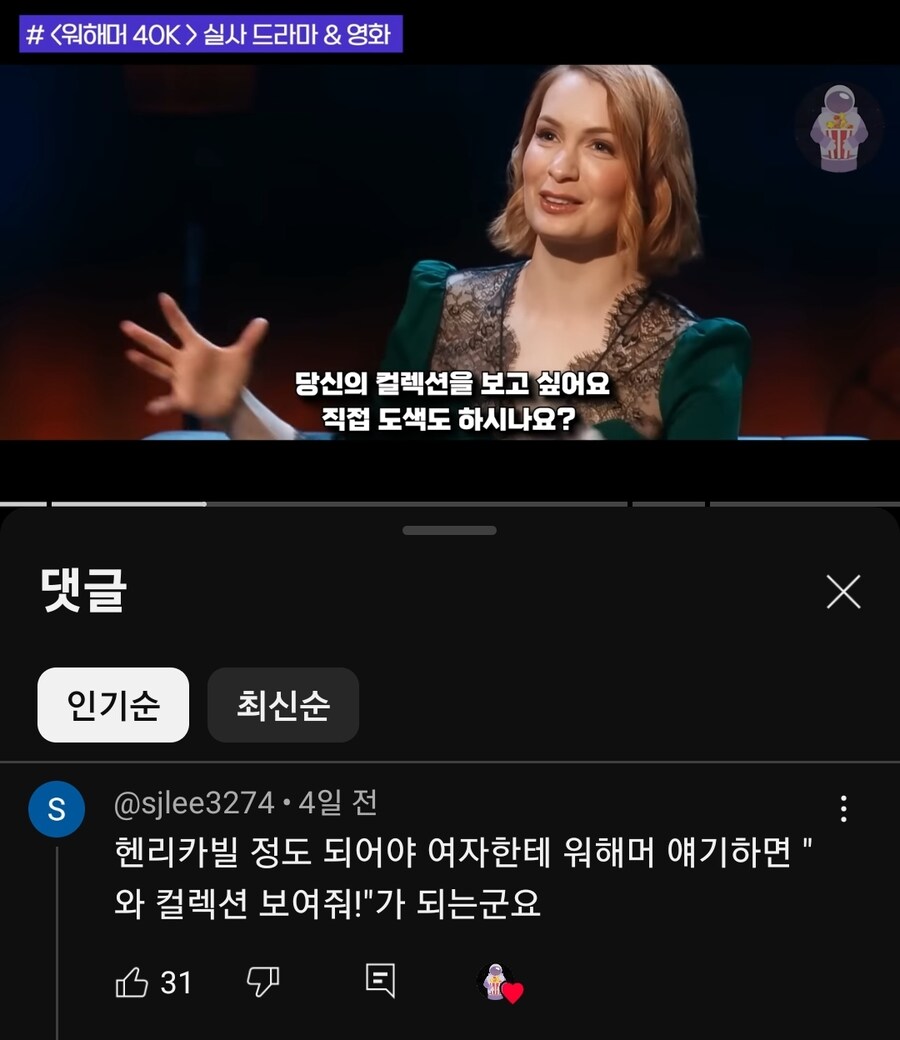Viewport: 900px width, 1040px height.
Task: Close the 댓글 comments panel
Action: click(843, 592)
